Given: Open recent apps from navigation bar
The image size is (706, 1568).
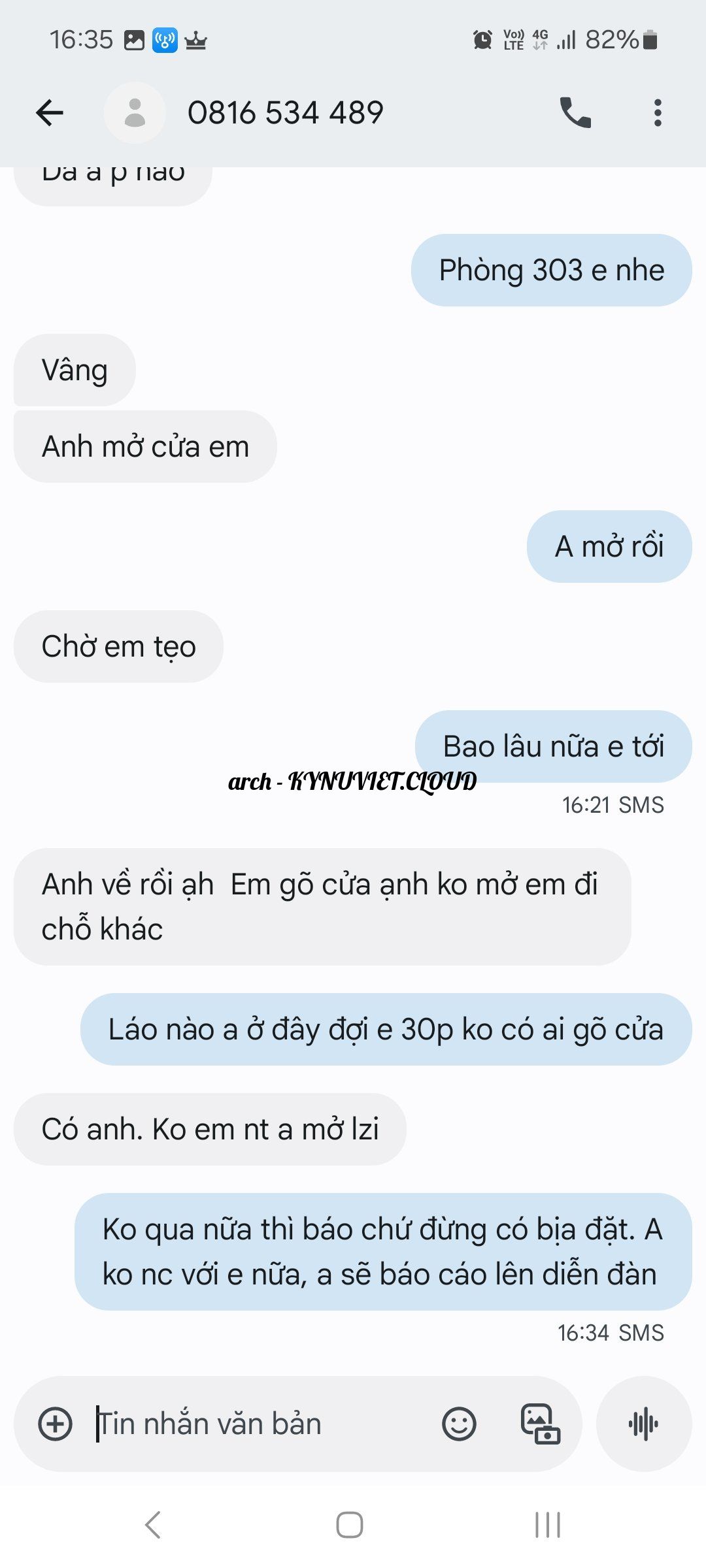Looking at the screenshot, I should pyautogui.click(x=548, y=1525).
